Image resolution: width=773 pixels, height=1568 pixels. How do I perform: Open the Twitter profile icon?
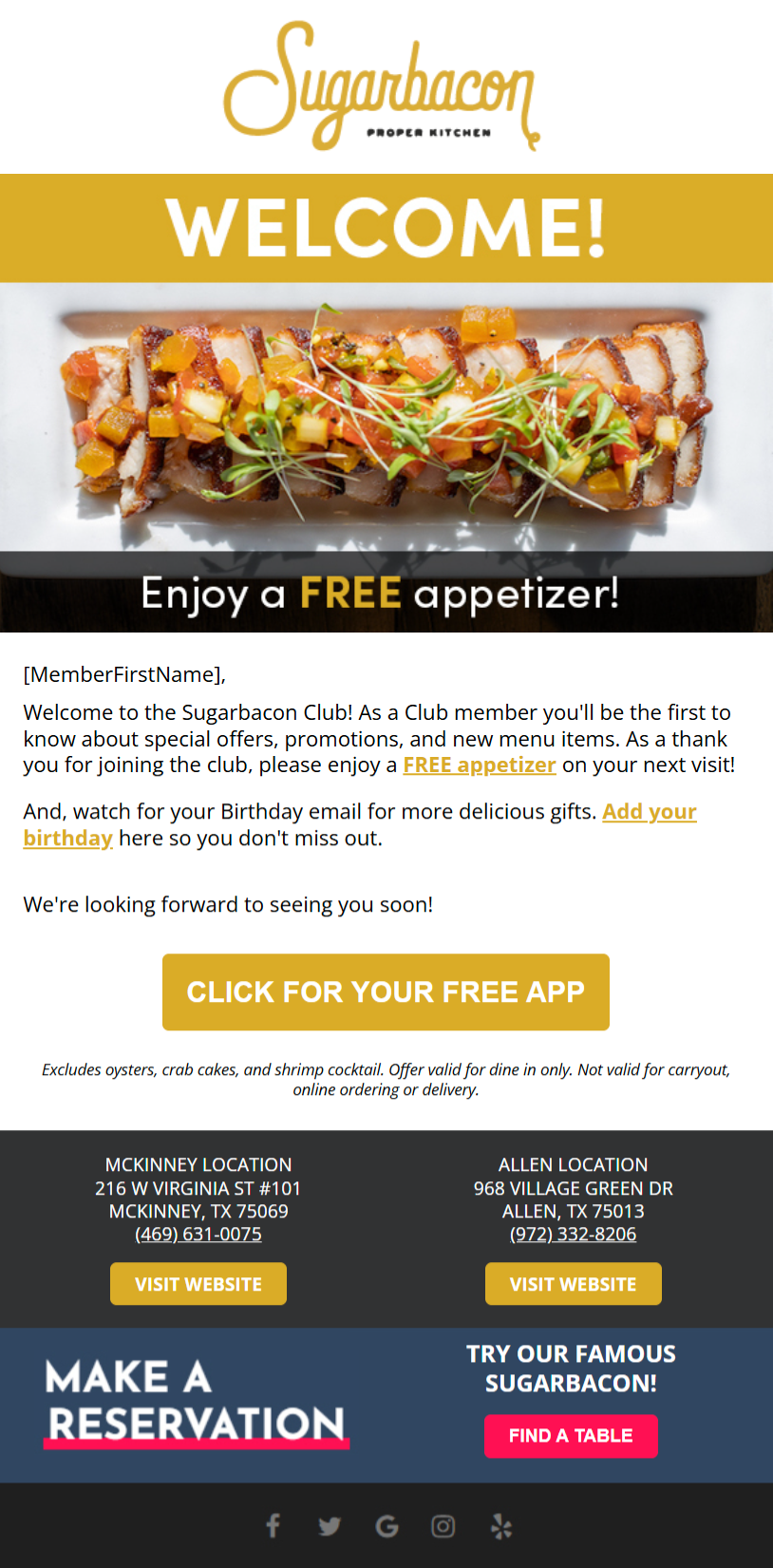[330, 1526]
